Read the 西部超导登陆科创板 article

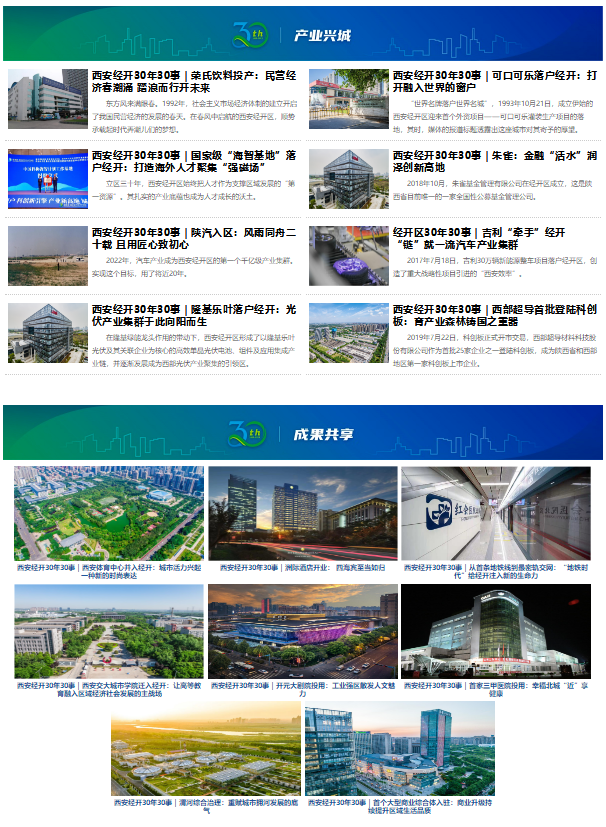494,314
